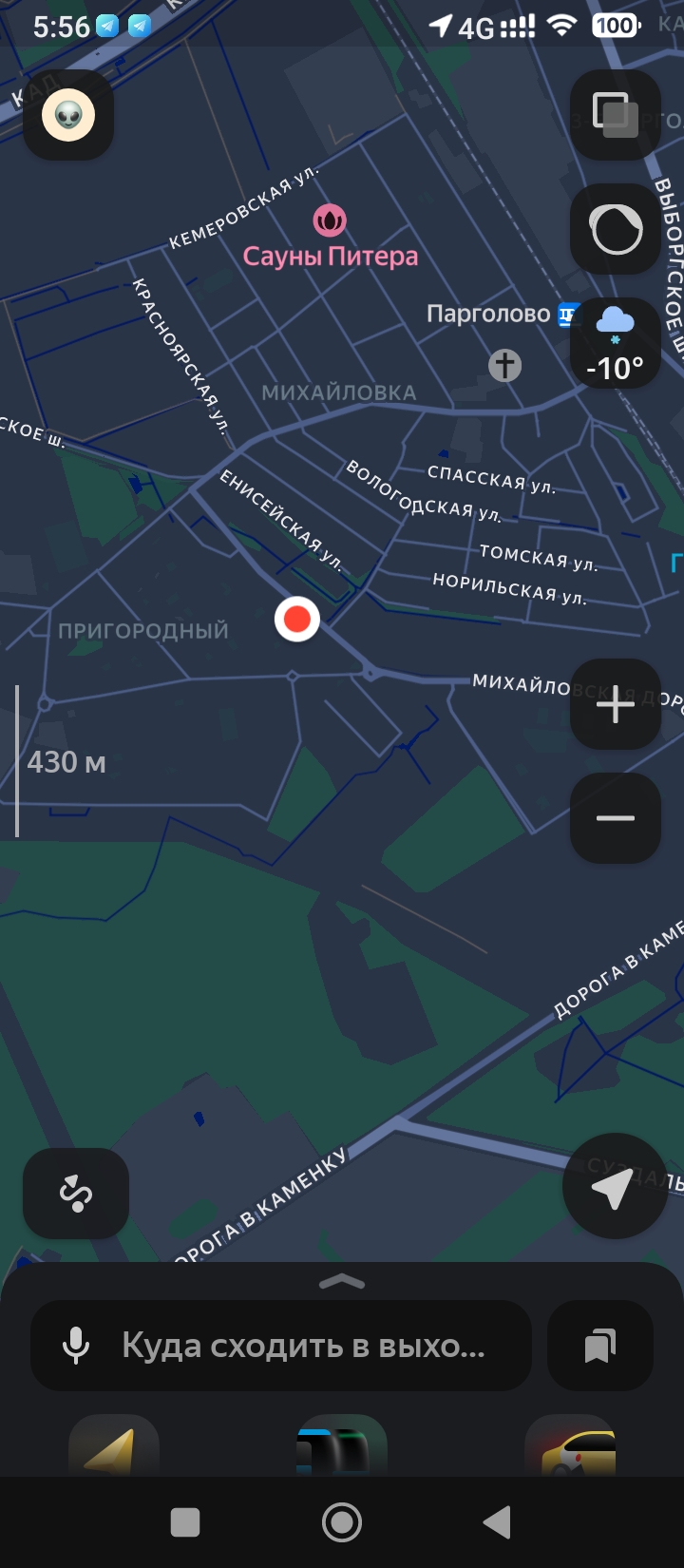Viewport: 684px width, 1568px height.
Task: Open the taxi shortcut with the yellow car
Action: pos(570,1446)
